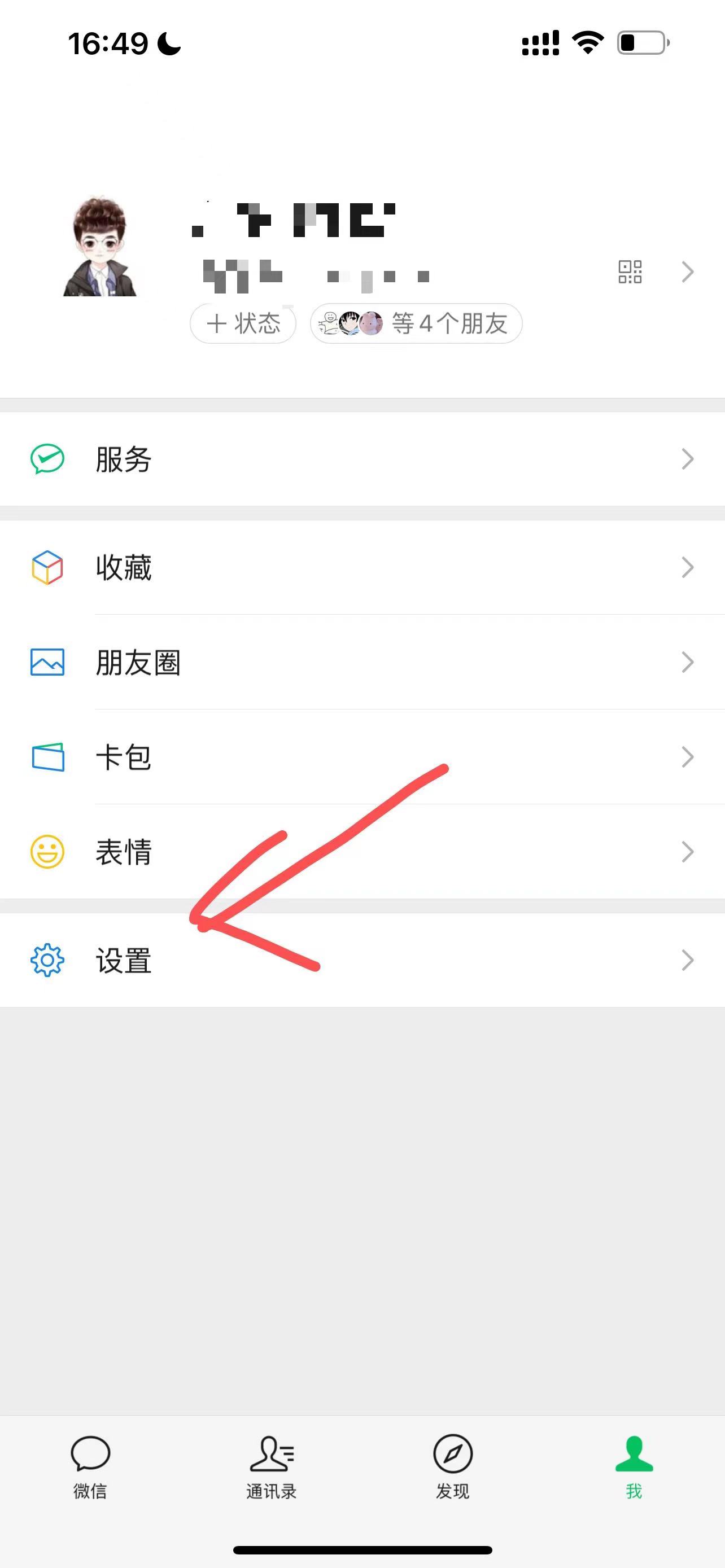Open 收藏 favorites
The width and height of the screenshot is (725, 1568).
(362, 567)
